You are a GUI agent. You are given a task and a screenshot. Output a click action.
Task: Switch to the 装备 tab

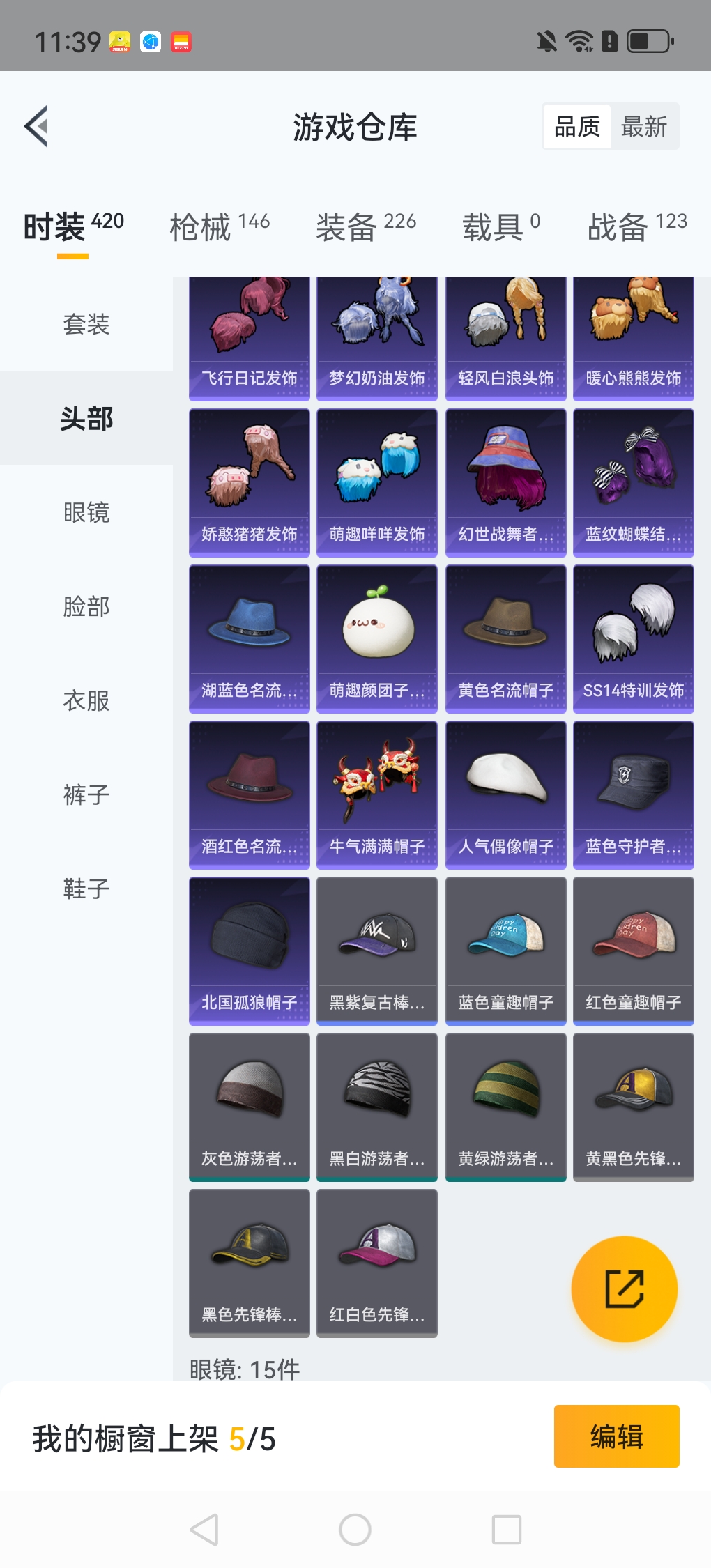(365, 226)
